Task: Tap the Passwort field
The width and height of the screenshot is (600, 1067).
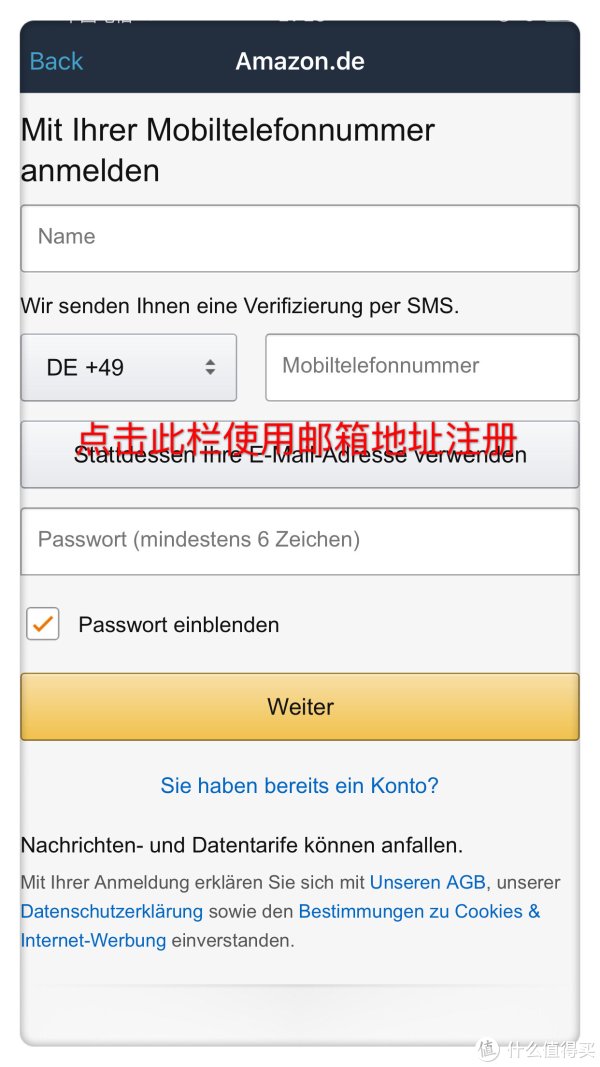Action: [300, 541]
